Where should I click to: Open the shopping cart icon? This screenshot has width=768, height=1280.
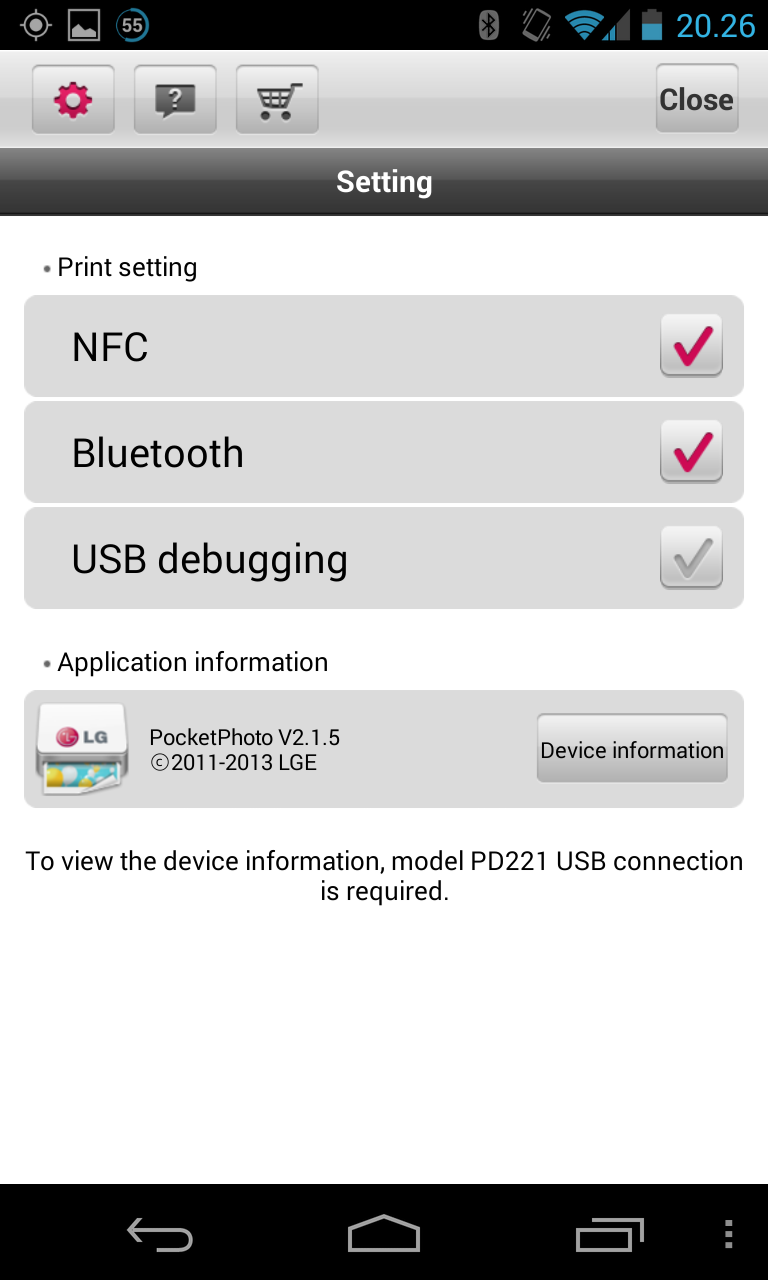[x=277, y=99]
